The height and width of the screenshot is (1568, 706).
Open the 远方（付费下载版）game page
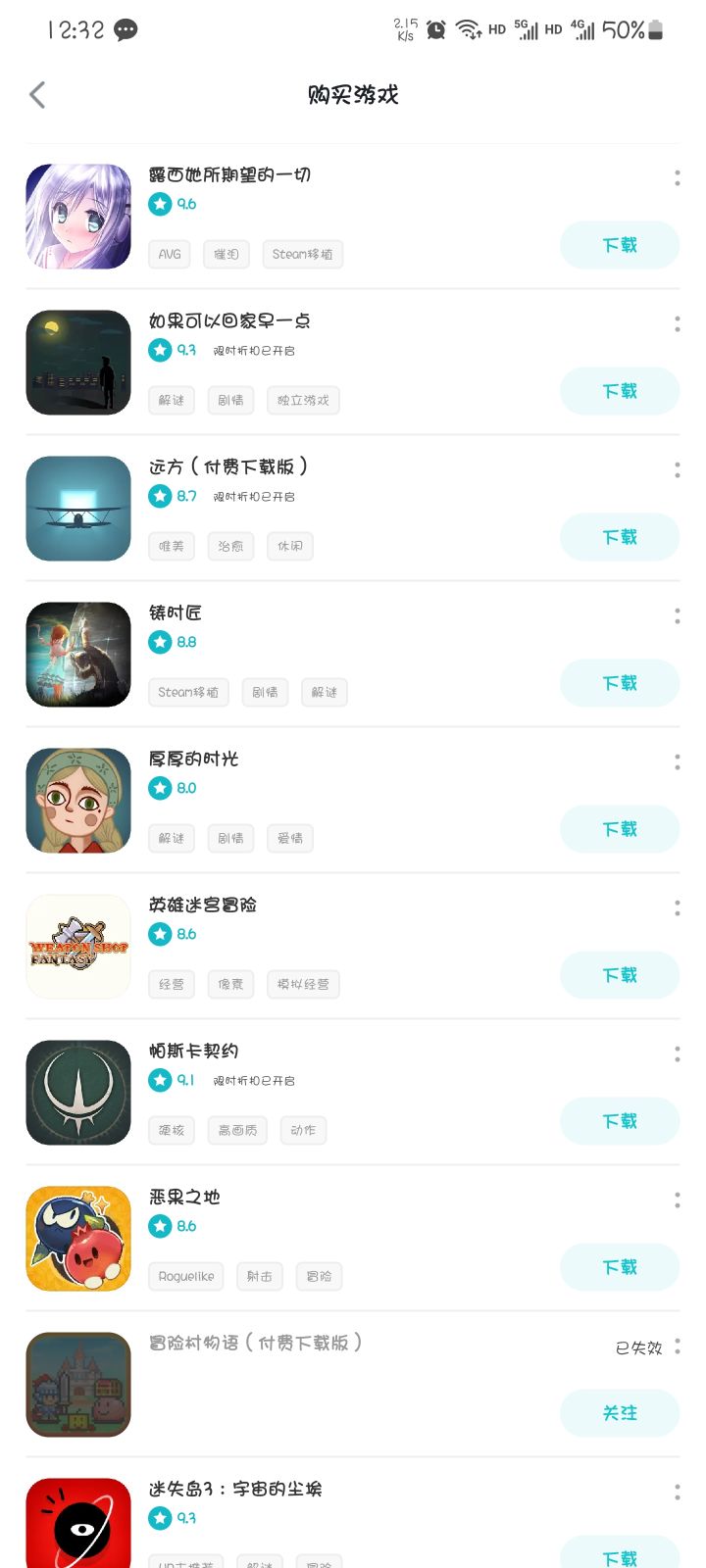227,467
